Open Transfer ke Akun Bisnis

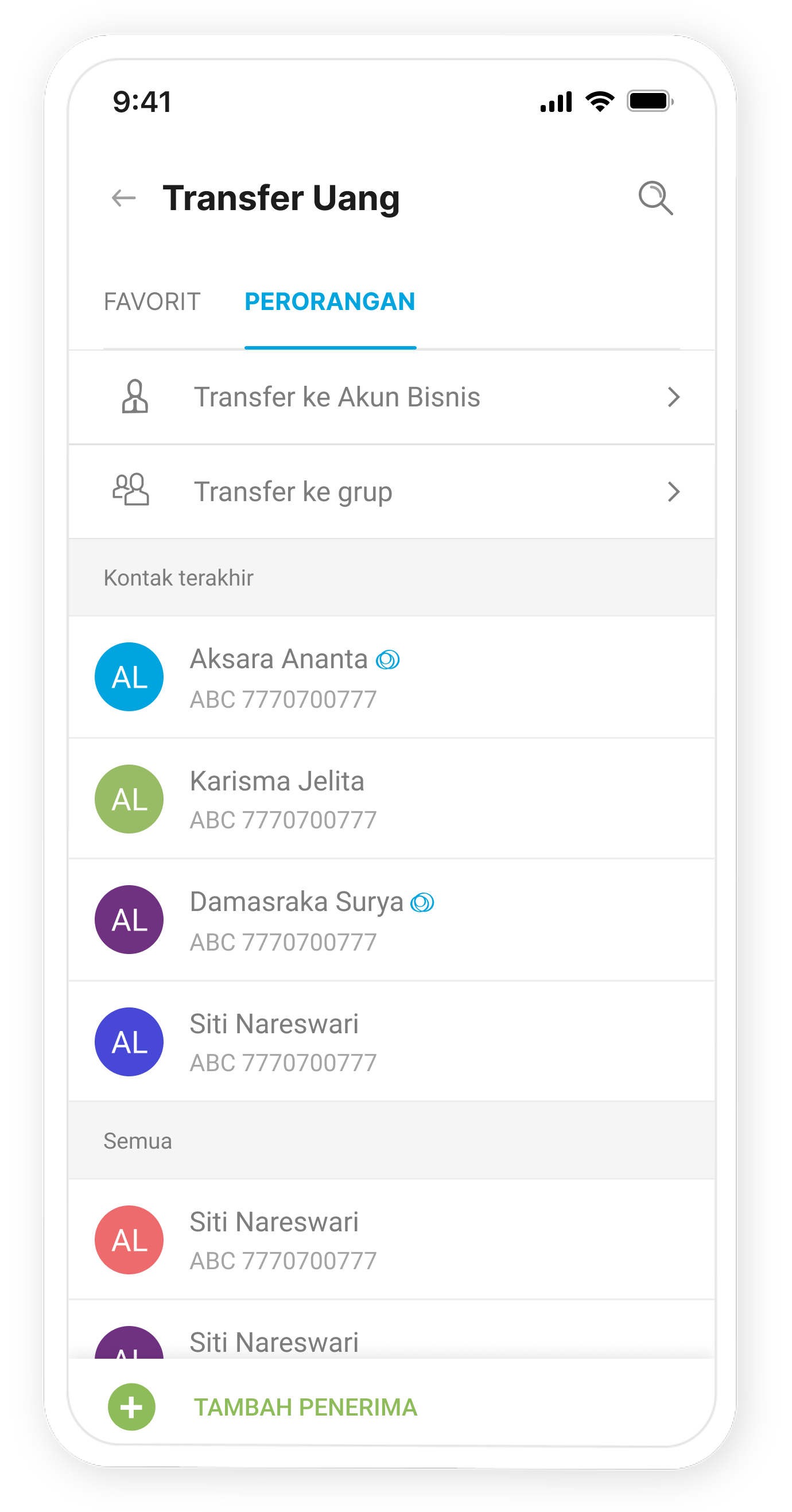click(x=391, y=397)
